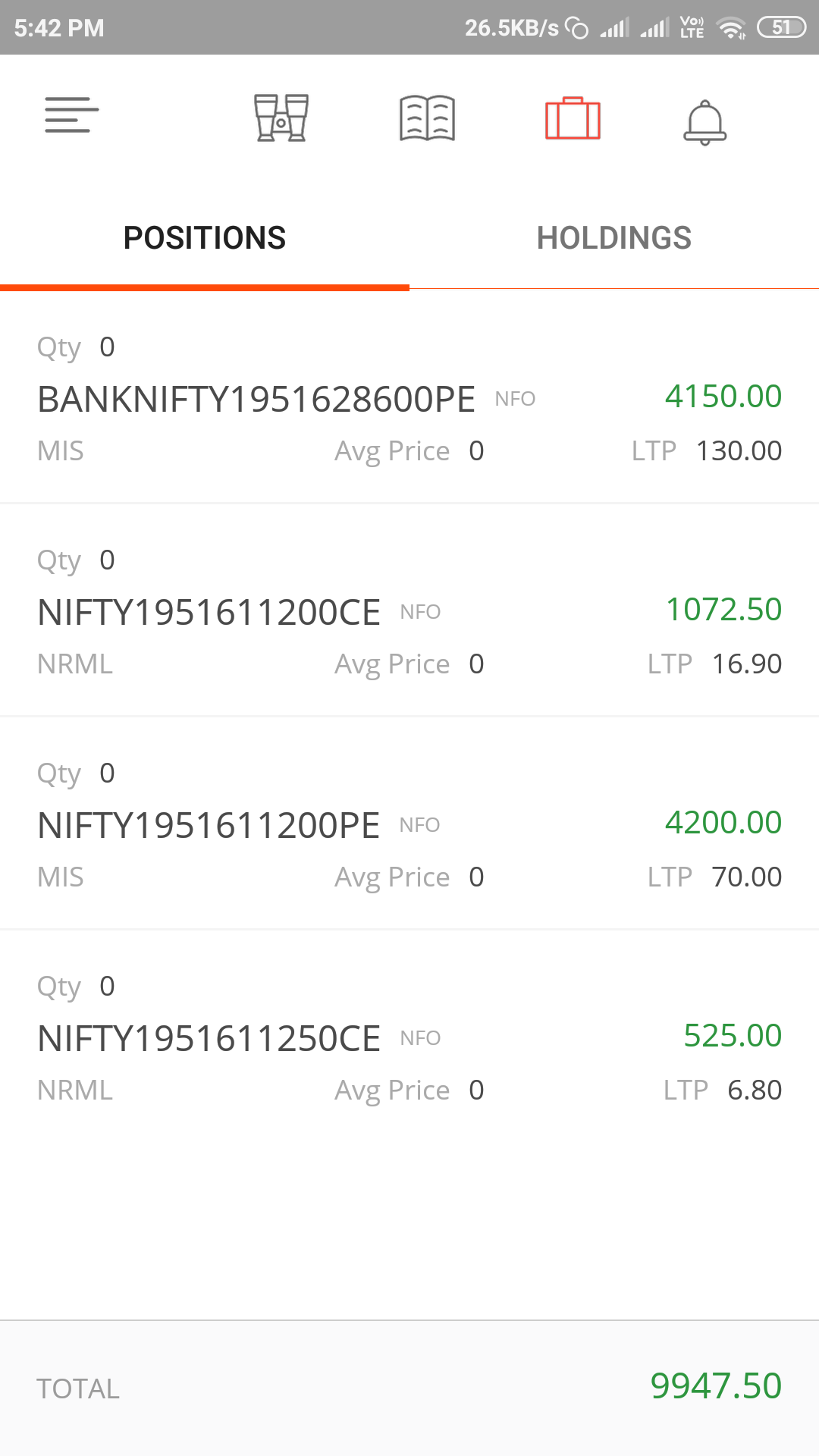This screenshot has height=1456, width=819.
Task: Open the order book icon
Action: [427, 118]
